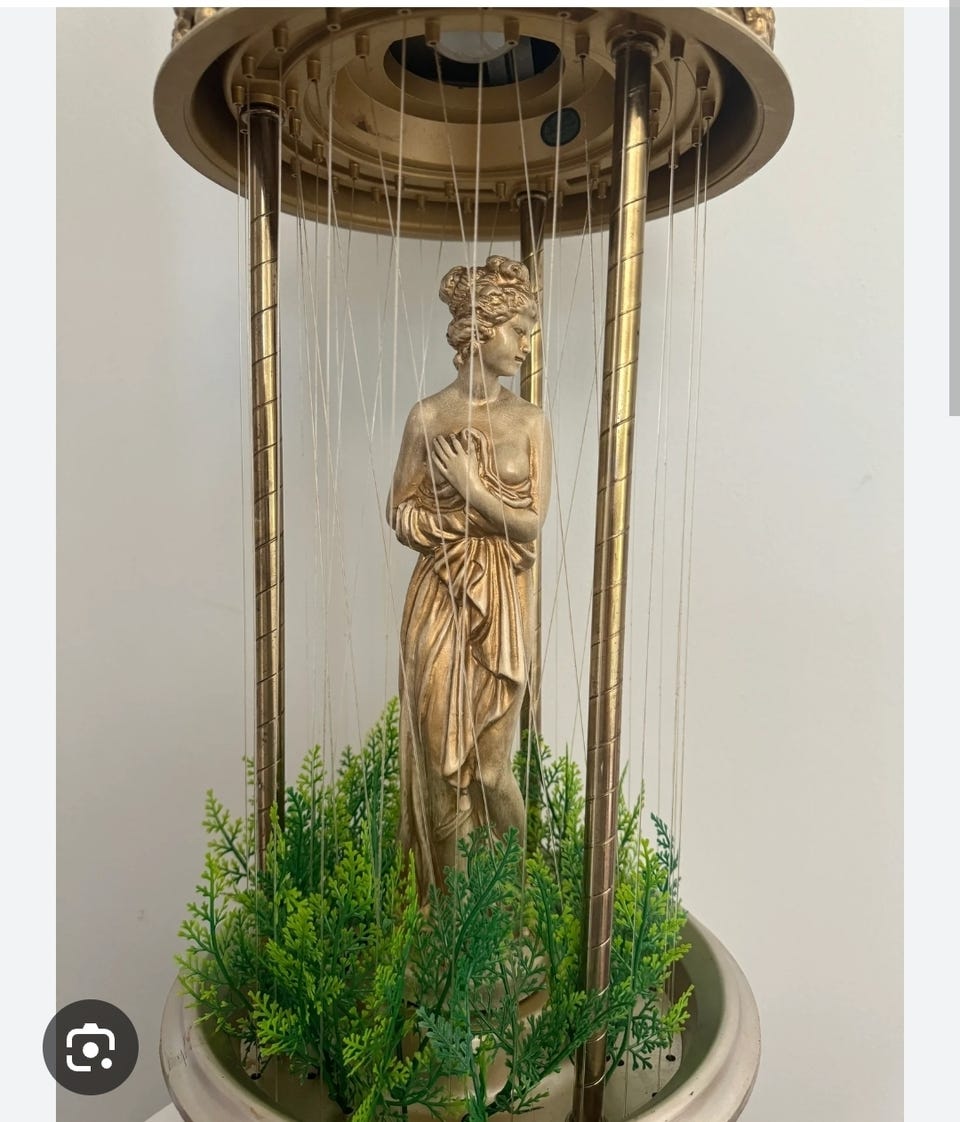This screenshot has width=960, height=1122.
Task: Search this image with Google Lens
Action: click(90, 1047)
